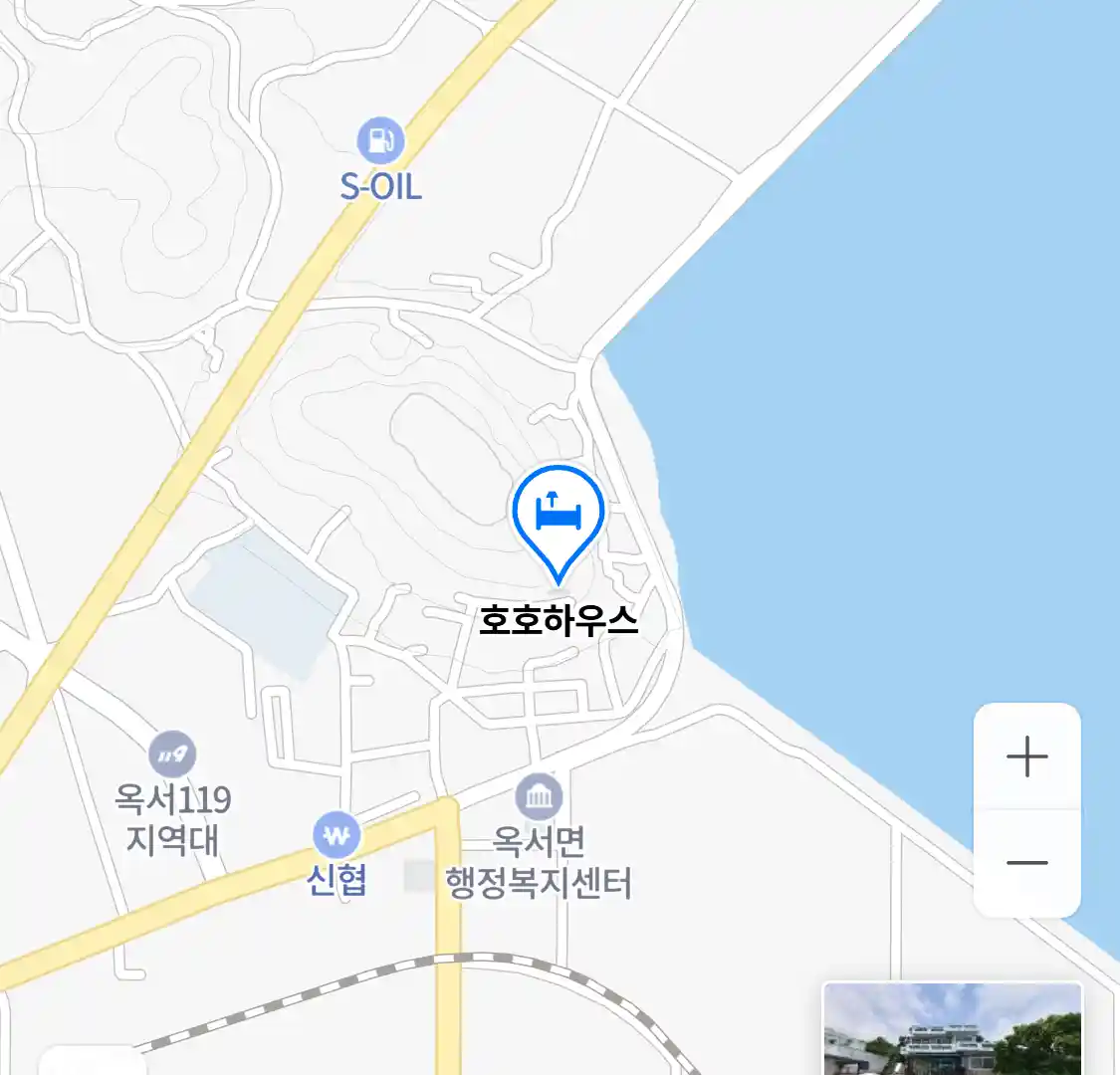
Task: Open the 옥서면 행정복지센터 marker
Action: click(x=539, y=797)
